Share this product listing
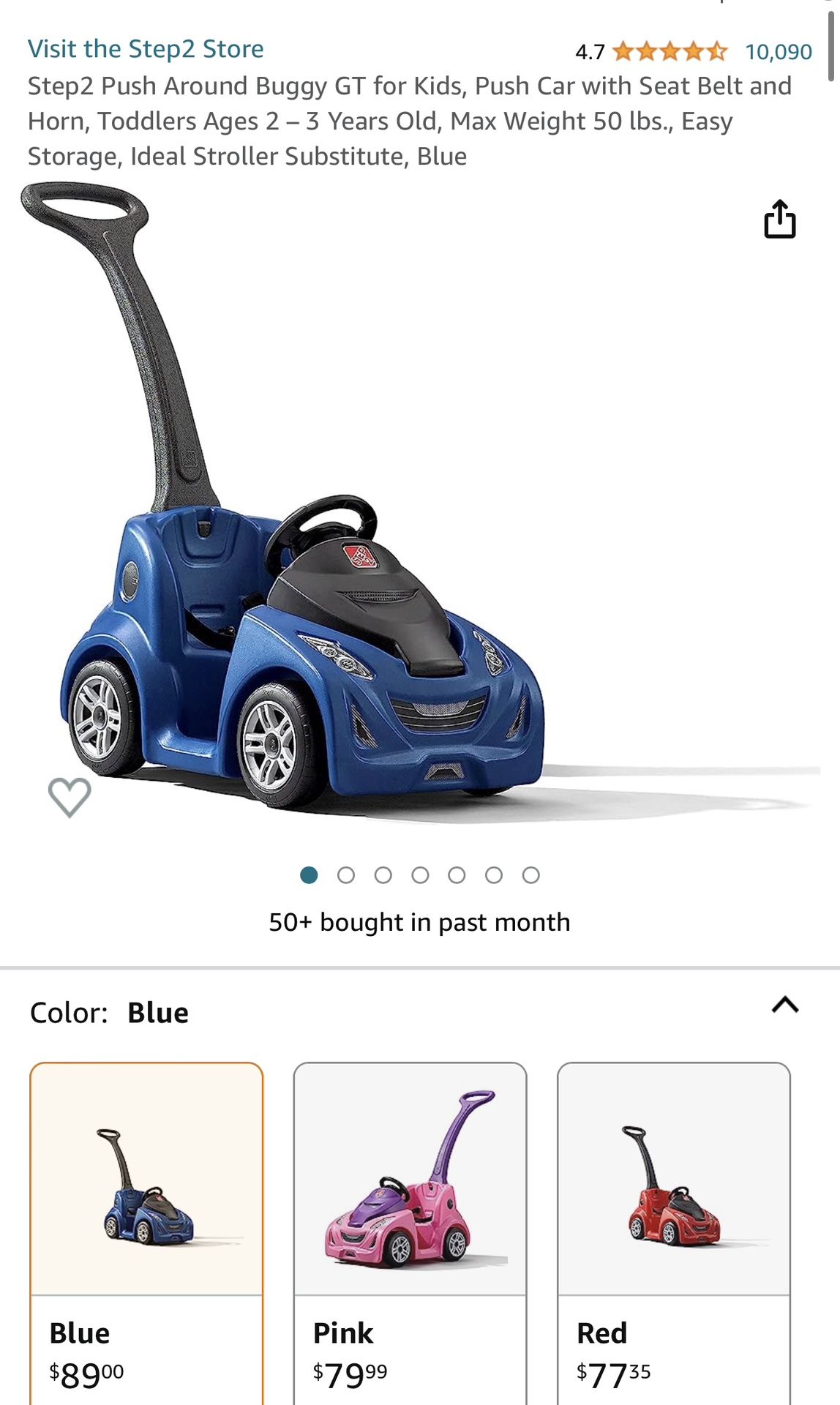 click(780, 220)
